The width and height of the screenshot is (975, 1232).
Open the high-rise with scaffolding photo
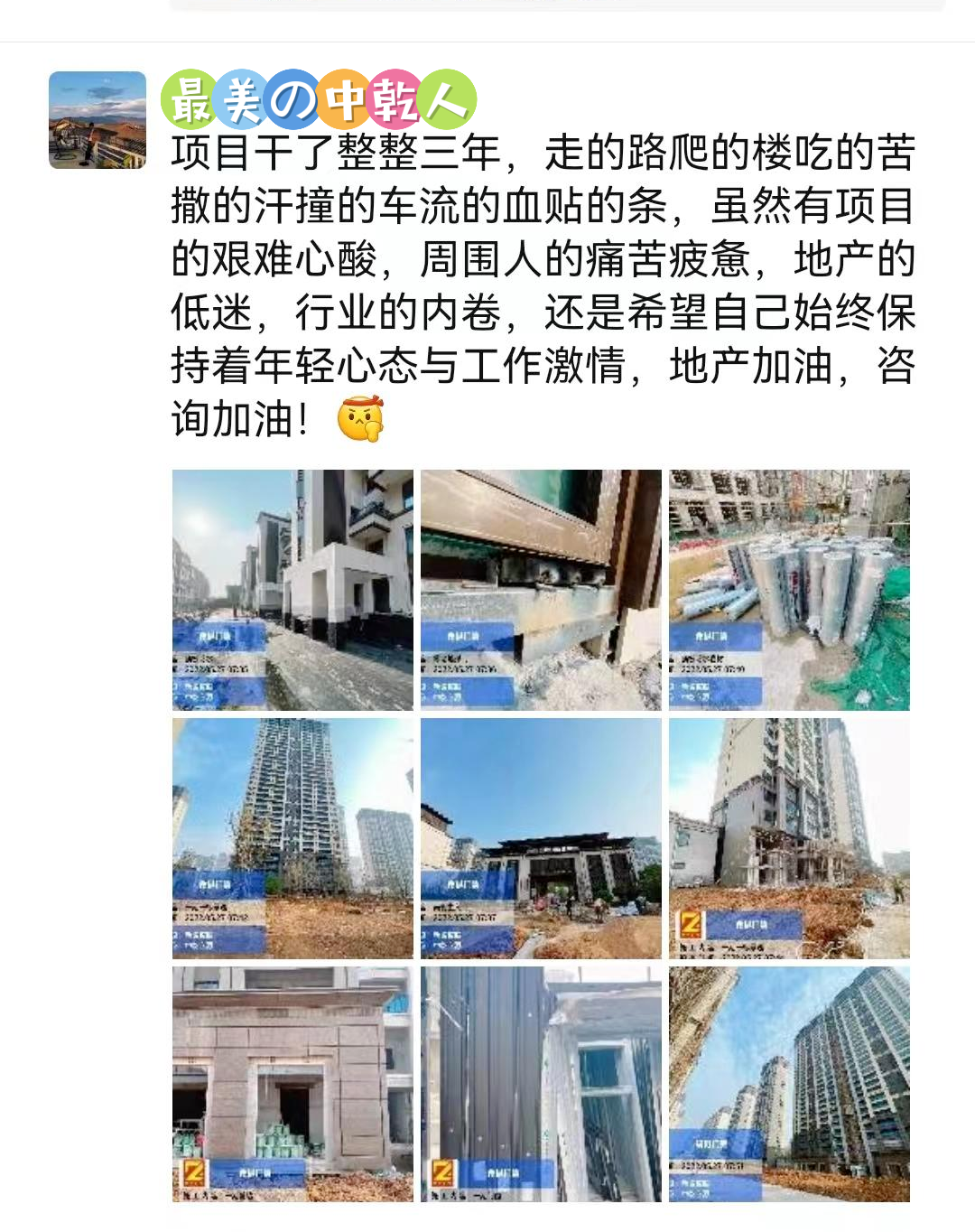[789, 837]
